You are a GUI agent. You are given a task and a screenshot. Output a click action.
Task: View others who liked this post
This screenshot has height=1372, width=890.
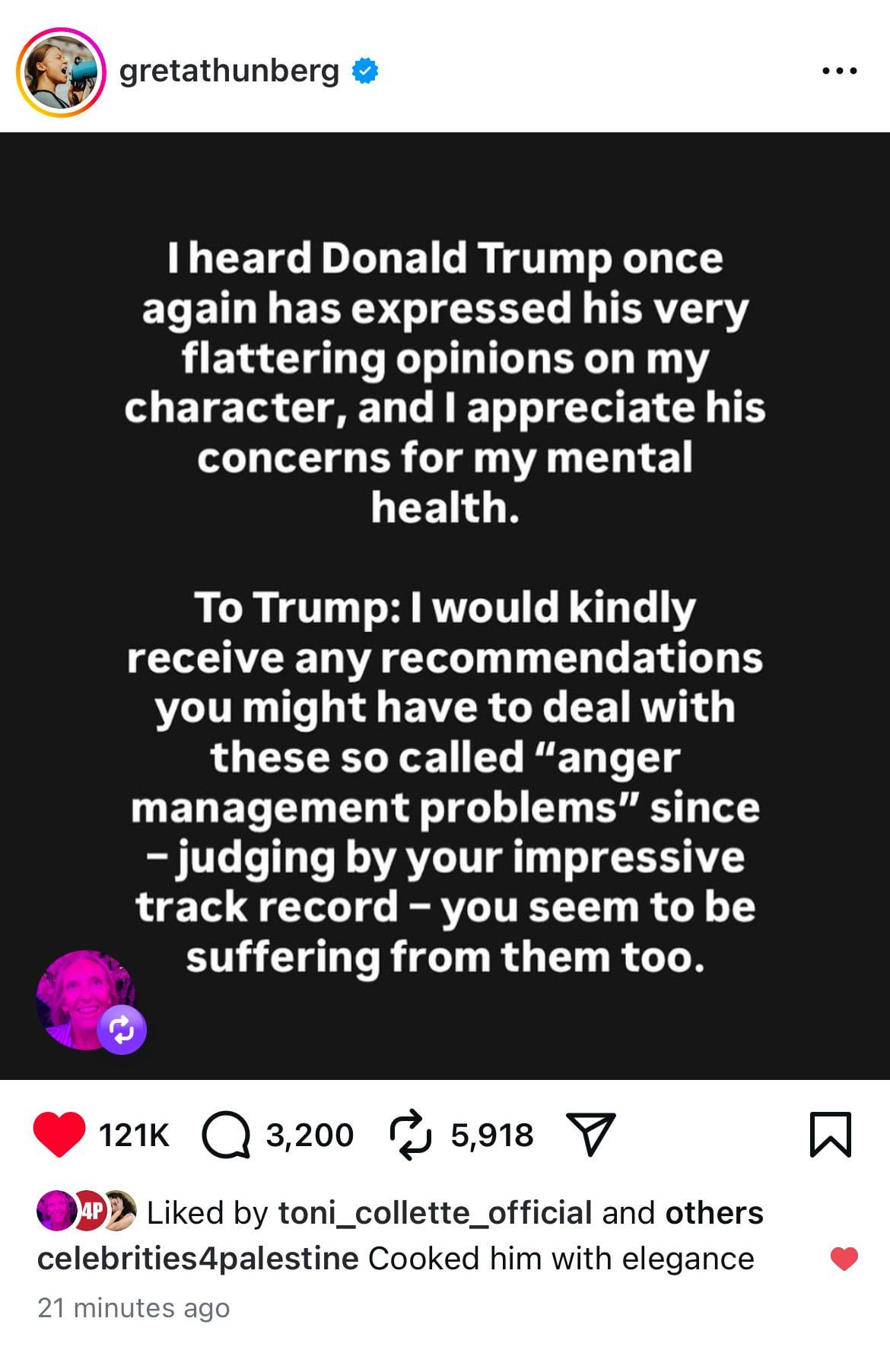click(x=714, y=1213)
